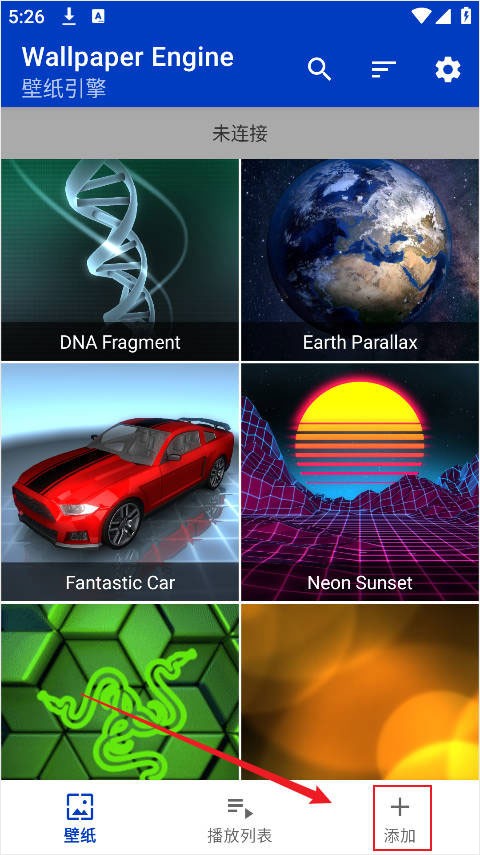
Task: Select the Earth Parallax wallpaper
Action: pyautogui.click(x=360, y=260)
